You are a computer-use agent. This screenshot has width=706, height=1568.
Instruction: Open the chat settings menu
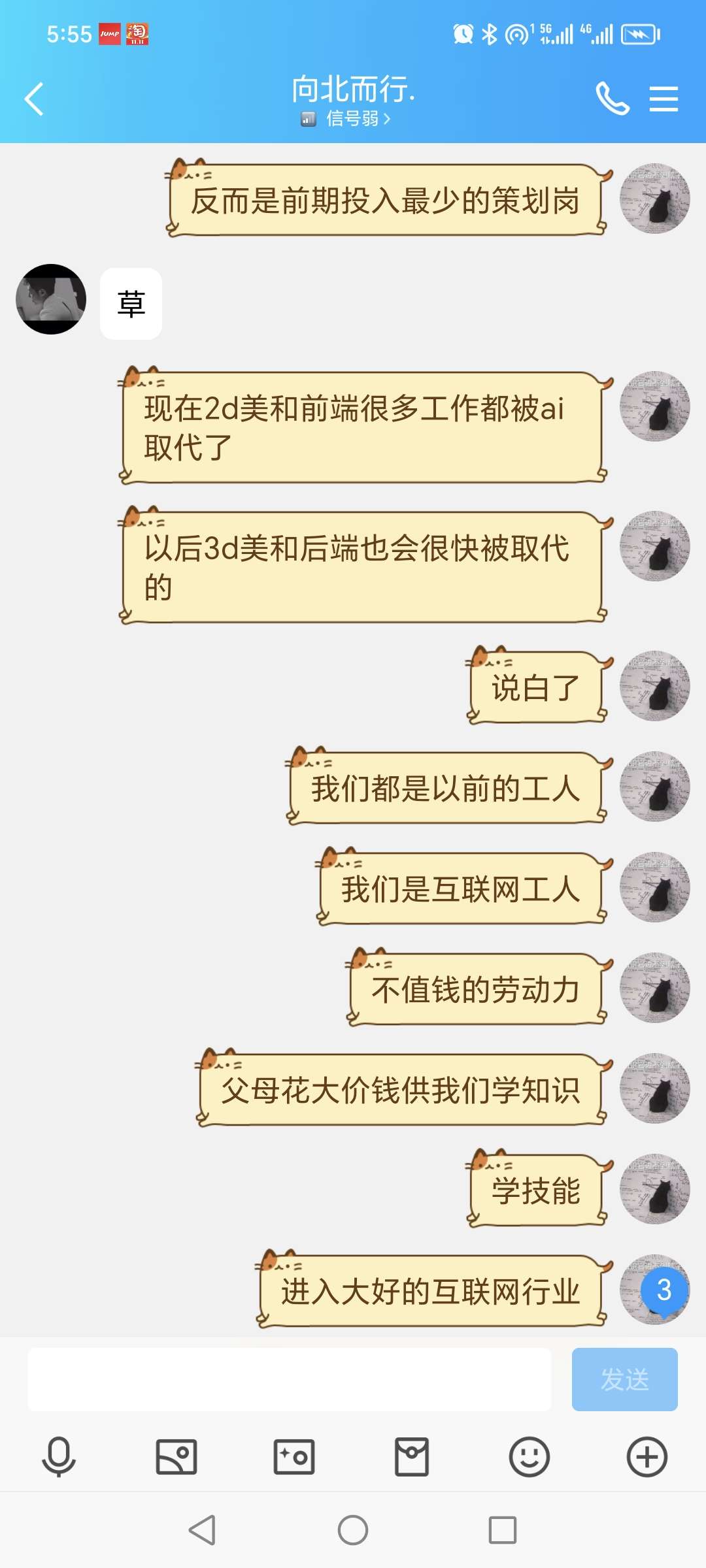664,99
